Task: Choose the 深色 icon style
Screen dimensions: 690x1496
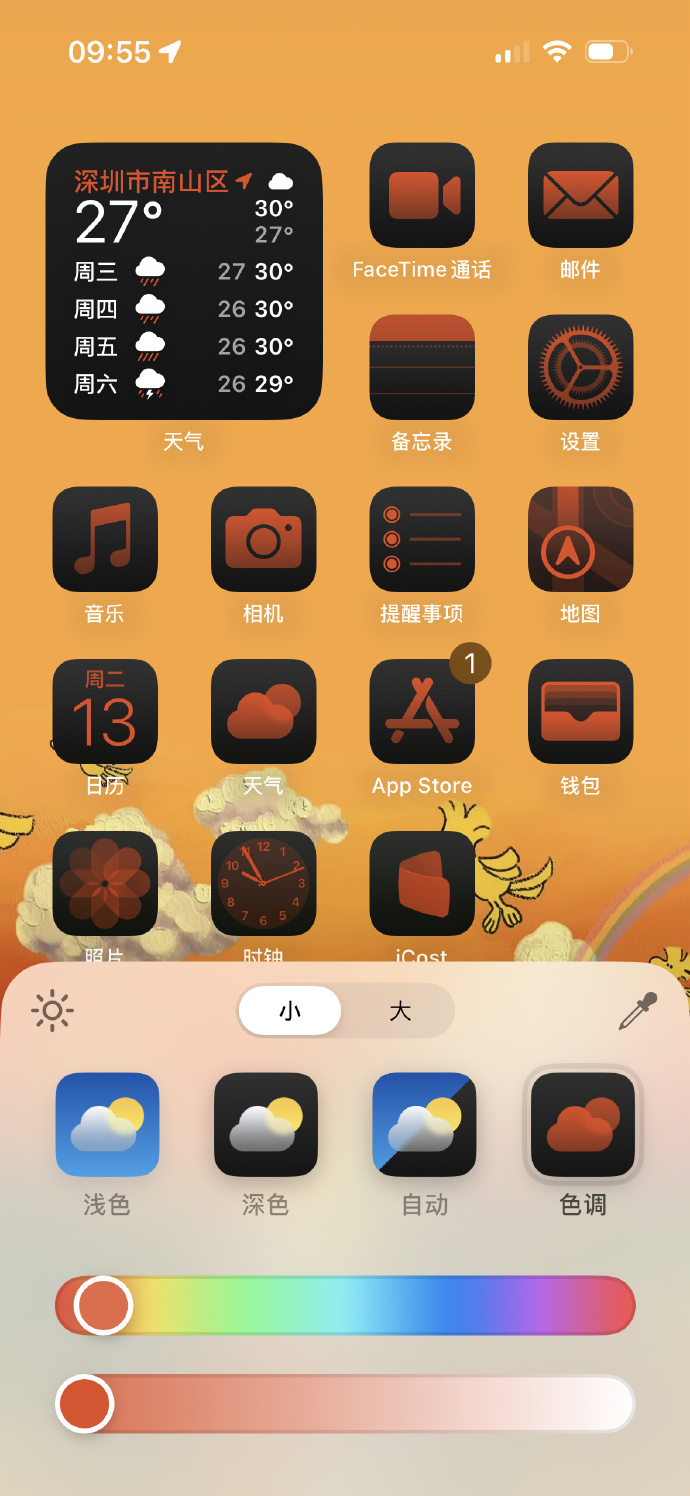Action: coord(266,1125)
